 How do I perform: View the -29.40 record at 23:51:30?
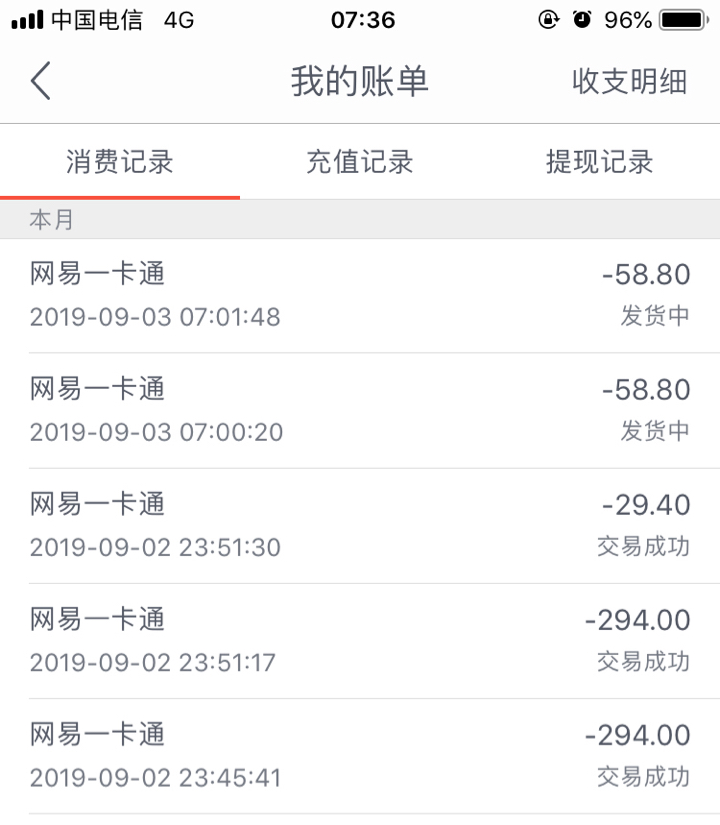pyautogui.click(x=360, y=526)
